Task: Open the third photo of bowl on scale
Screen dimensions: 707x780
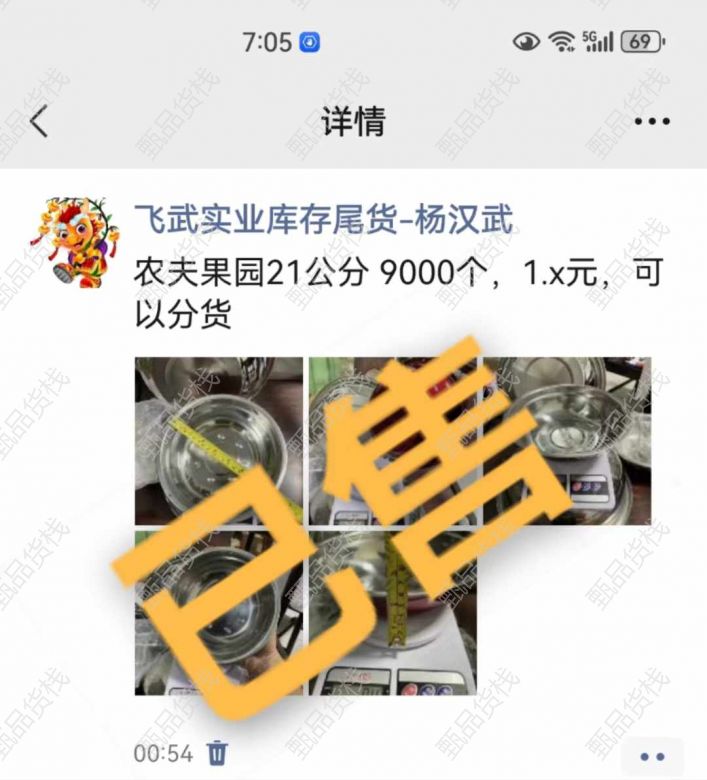Action: 566,441
